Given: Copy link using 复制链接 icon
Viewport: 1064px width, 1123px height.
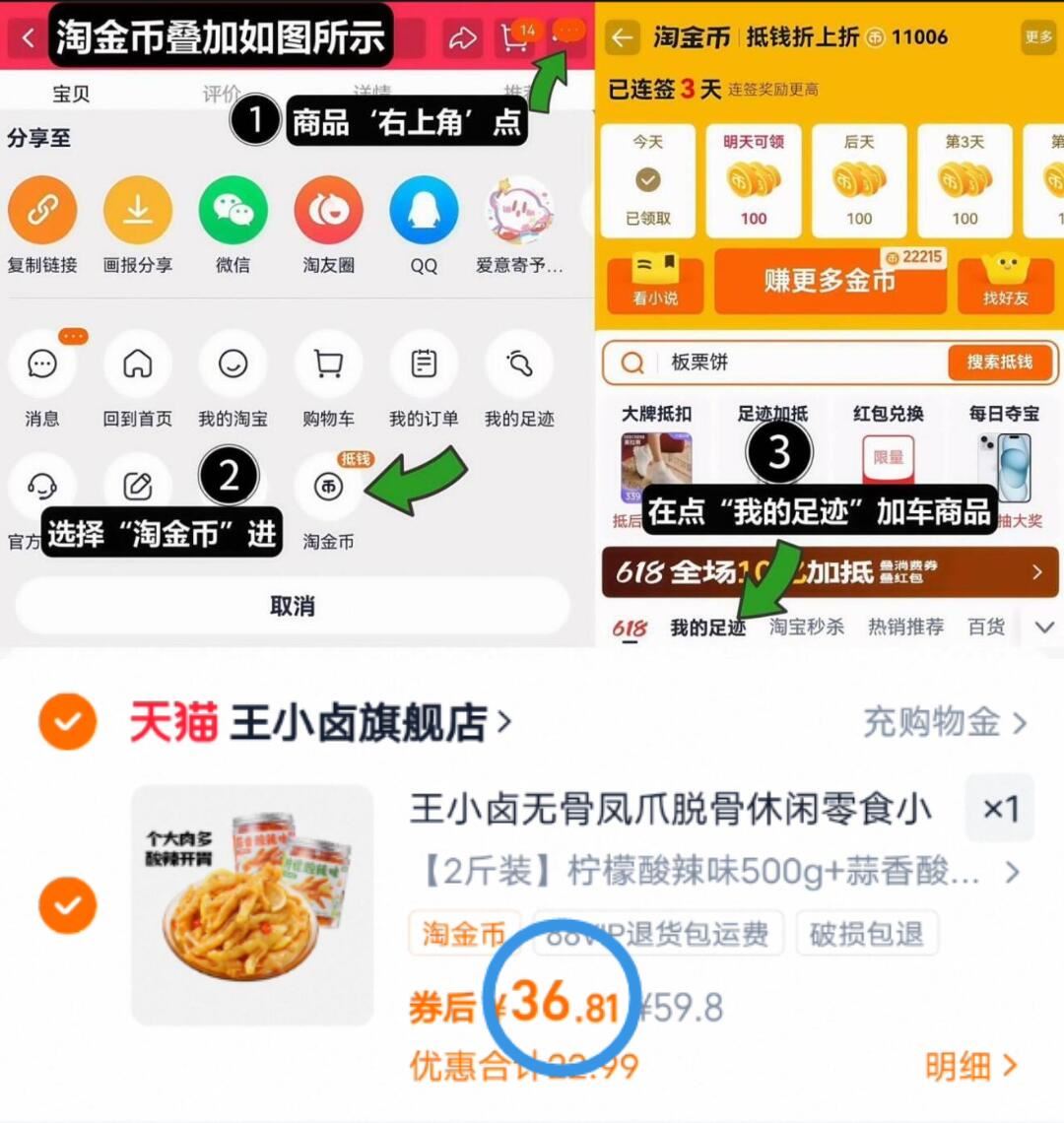Looking at the screenshot, I should point(43,210).
